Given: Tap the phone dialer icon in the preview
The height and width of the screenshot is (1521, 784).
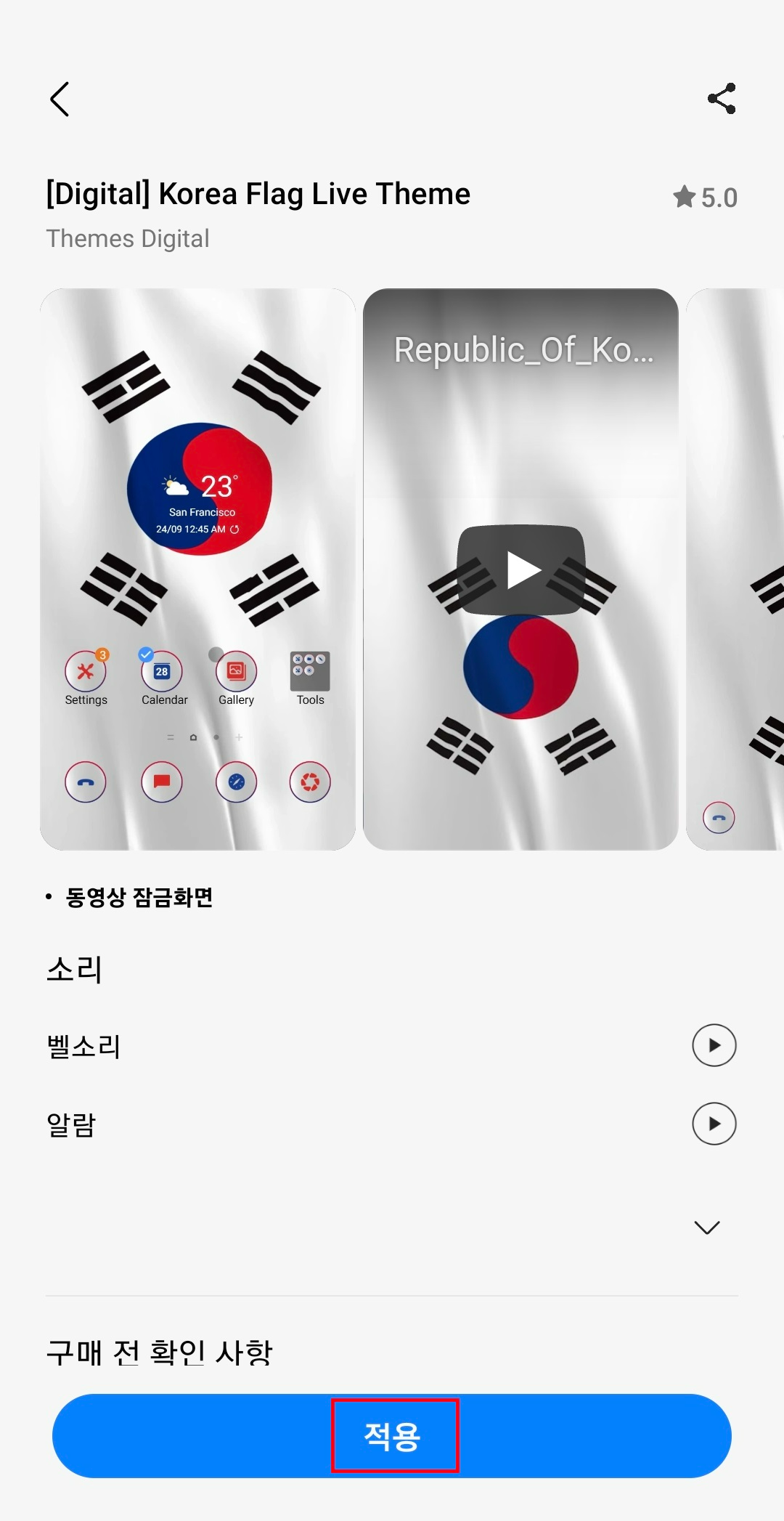Looking at the screenshot, I should coord(86,781).
